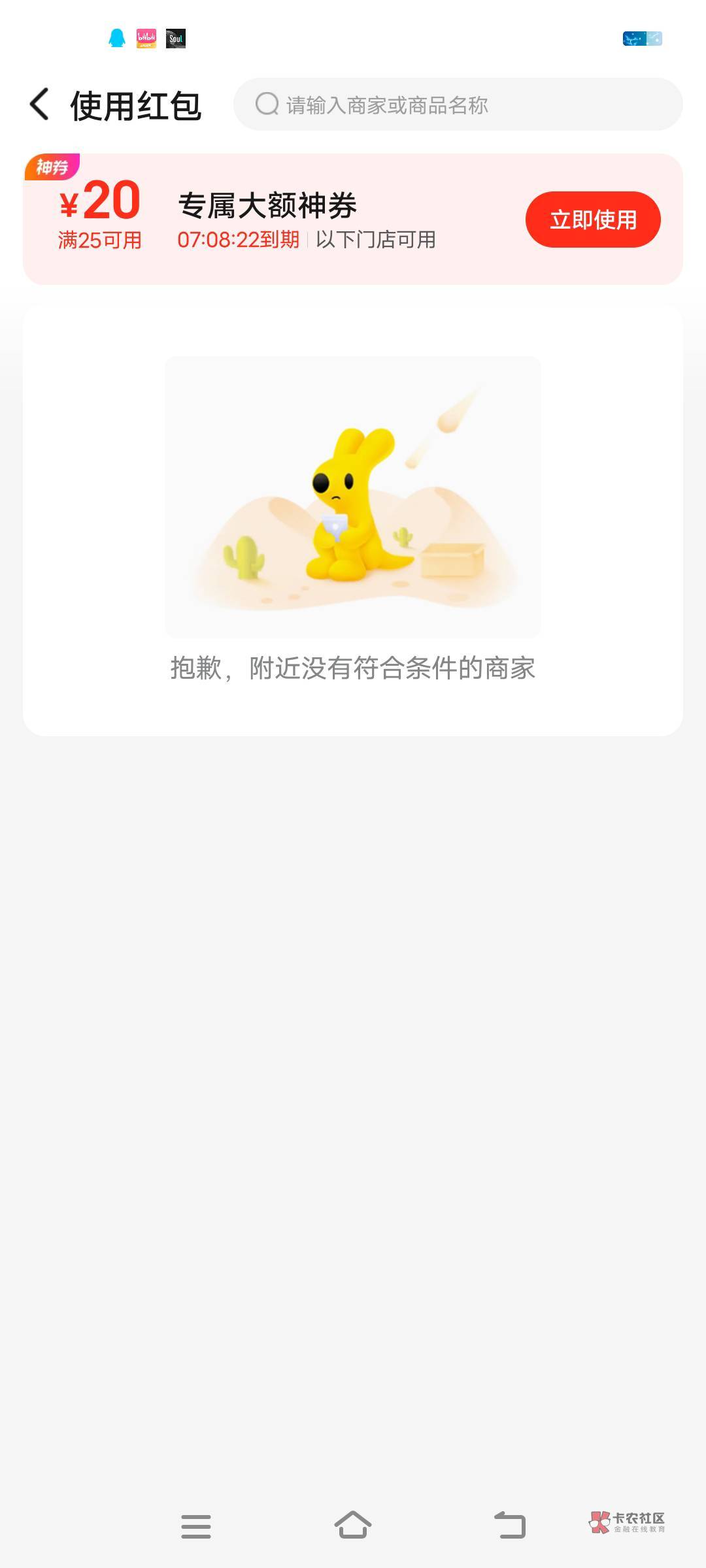This screenshot has width=706, height=1568.
Task: Tap the merchant or product search box
Action: pos(458,105)
